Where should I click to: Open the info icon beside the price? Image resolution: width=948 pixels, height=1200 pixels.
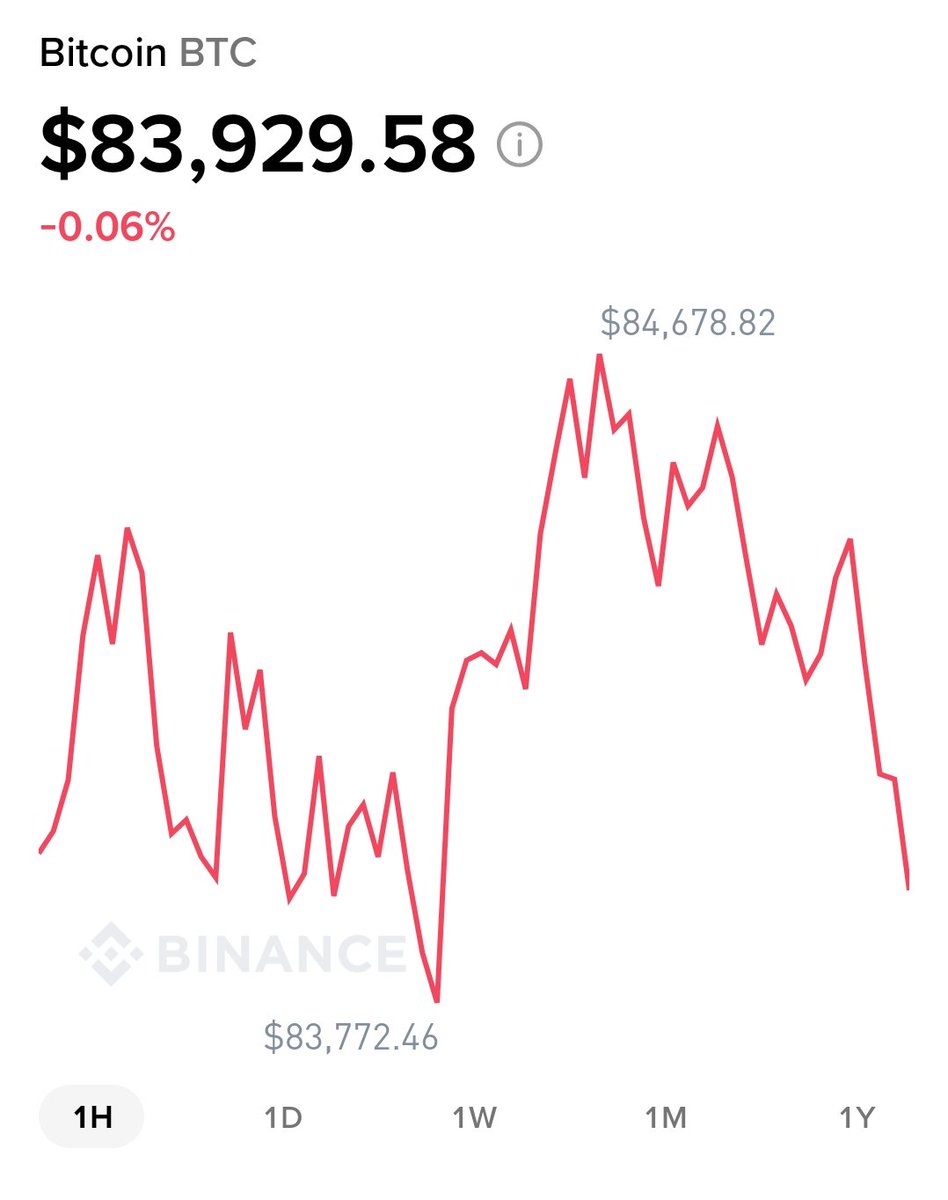pyautogui.click(x=520, y=146)
